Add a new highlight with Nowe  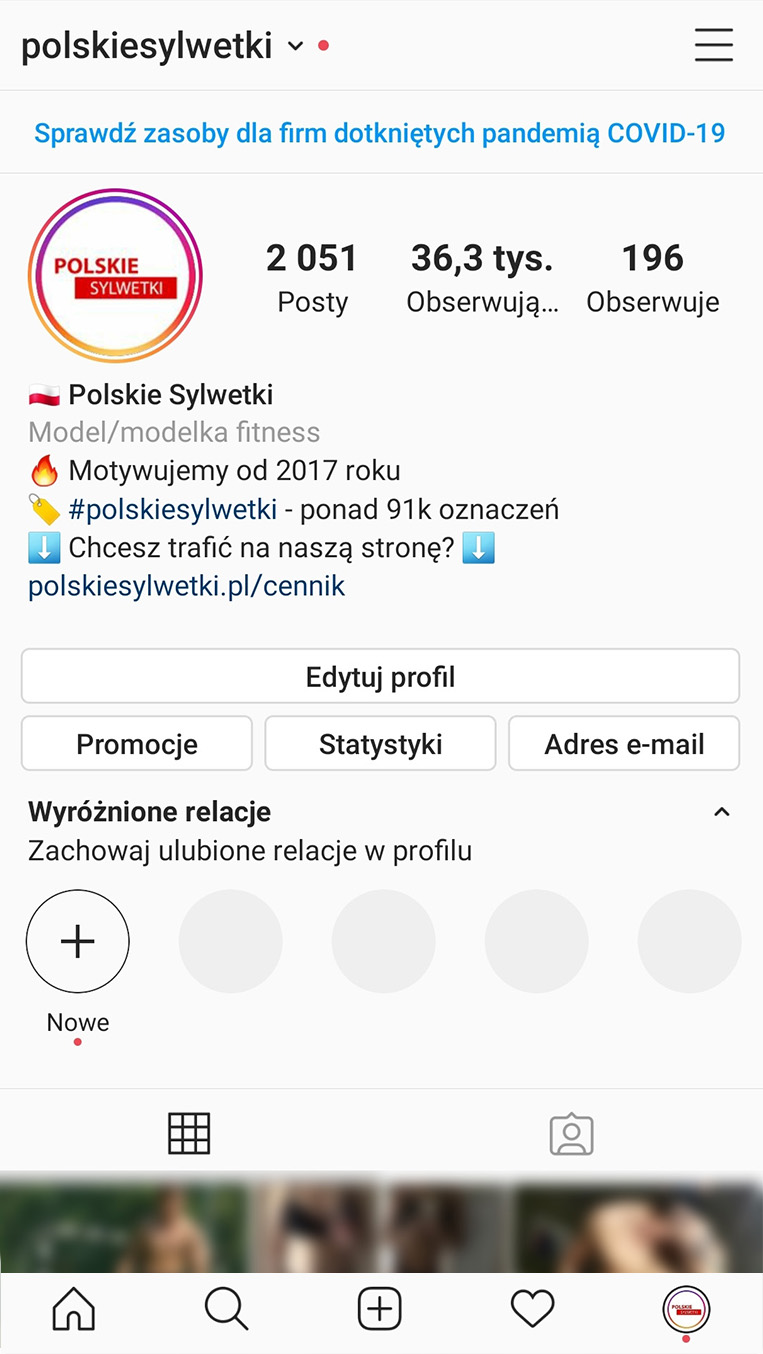[x=78, y=942]
